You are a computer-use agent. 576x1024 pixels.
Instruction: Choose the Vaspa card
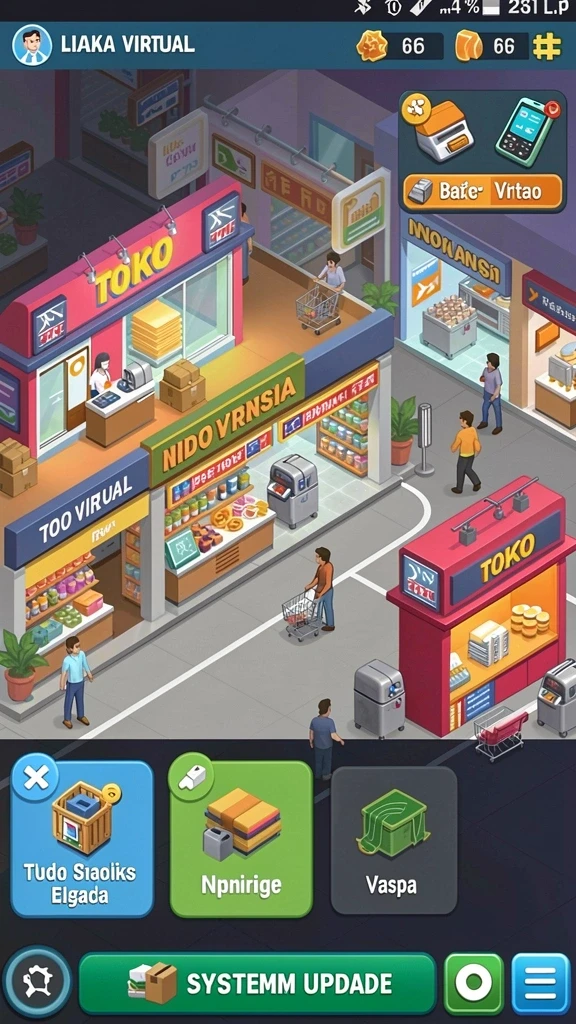click(394, 840)
